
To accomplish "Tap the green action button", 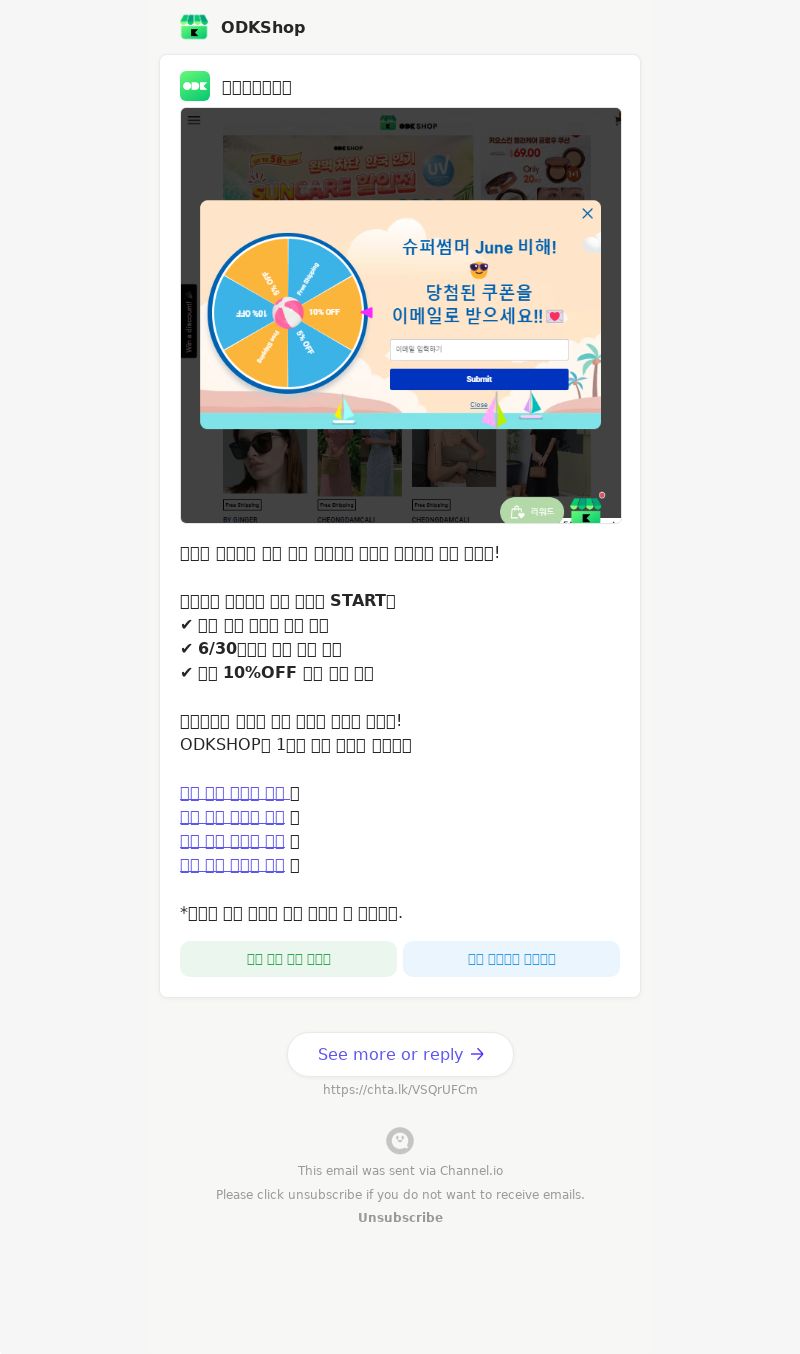I will click(288, 959).
